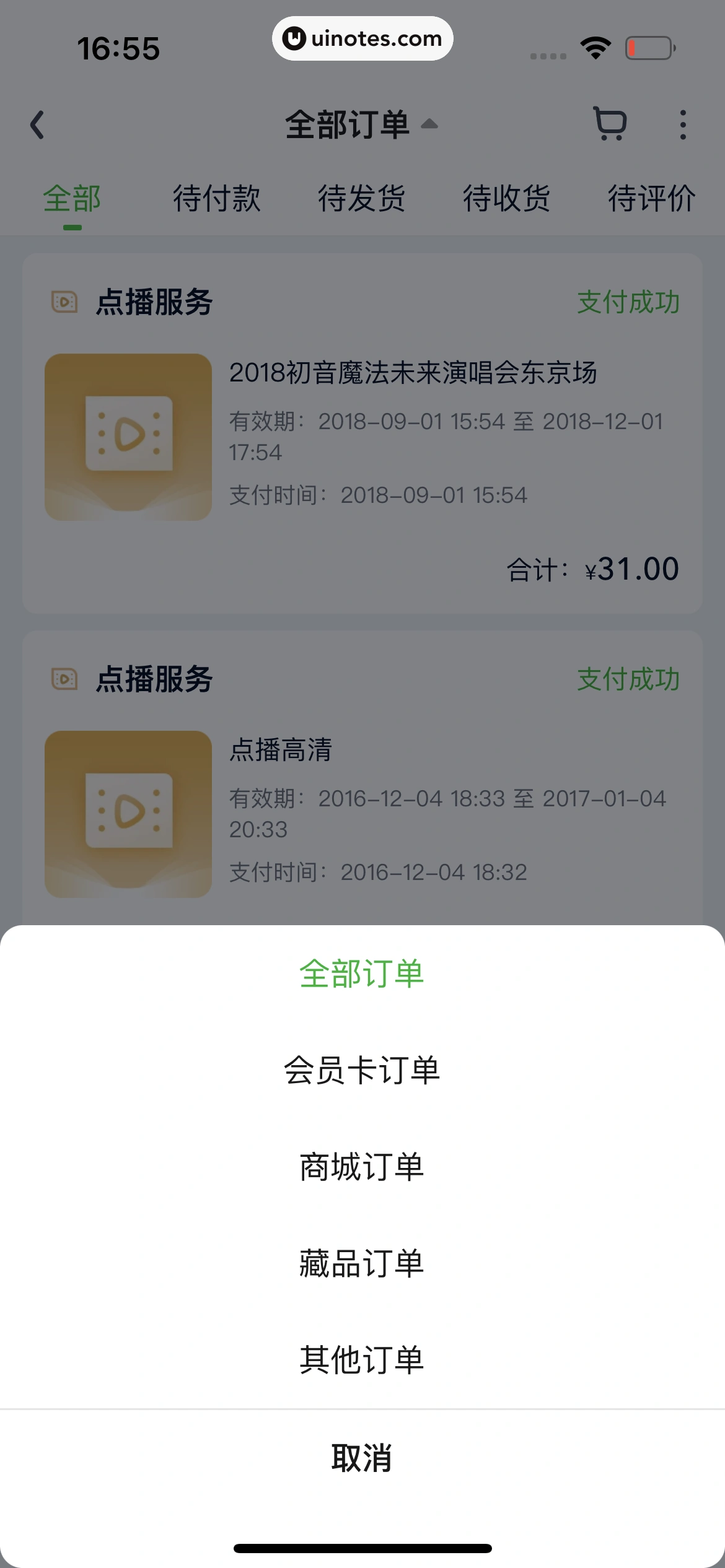Switch to the 待发货 tab

point(362,199)
